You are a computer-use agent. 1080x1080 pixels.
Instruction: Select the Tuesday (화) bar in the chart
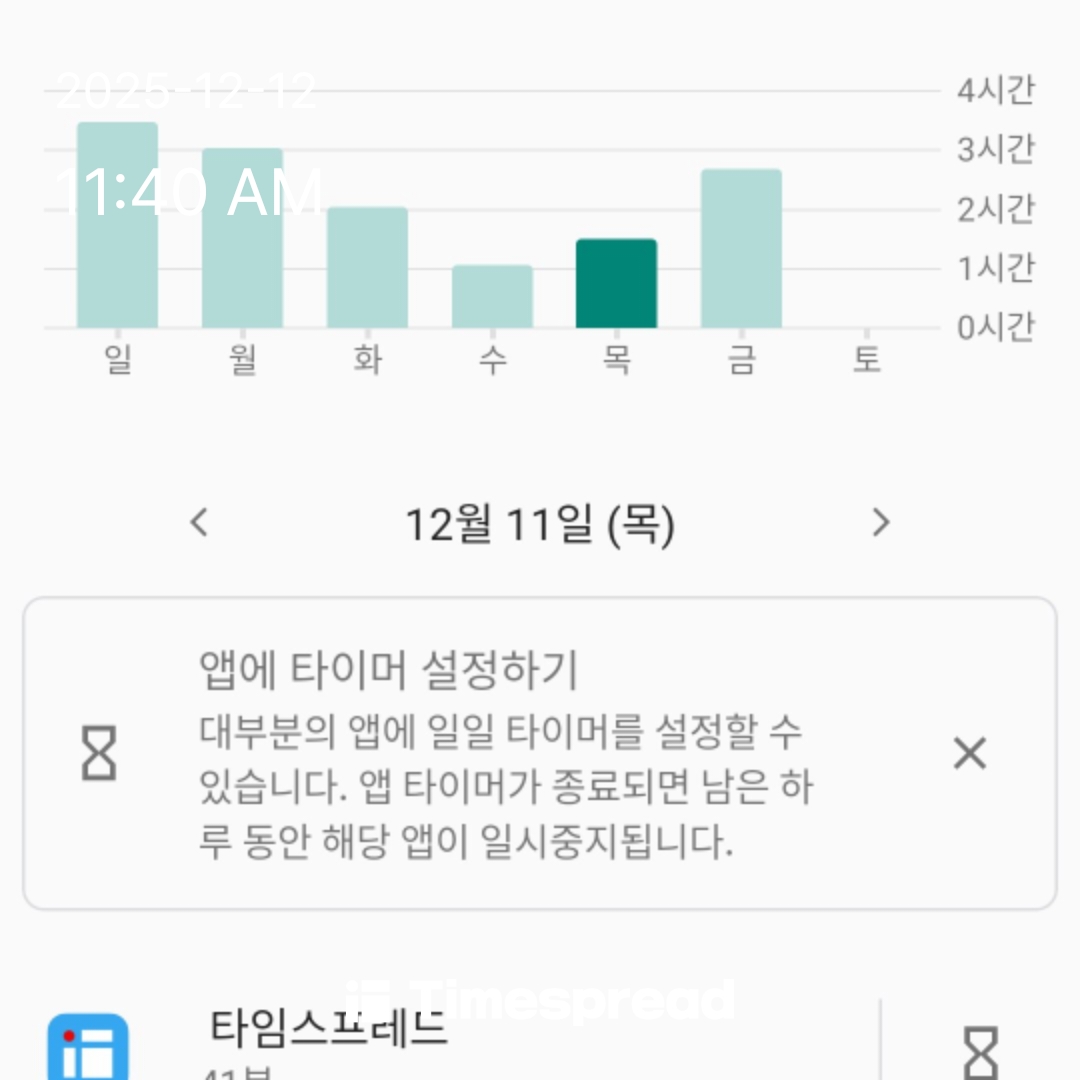(x=367, y=268)
